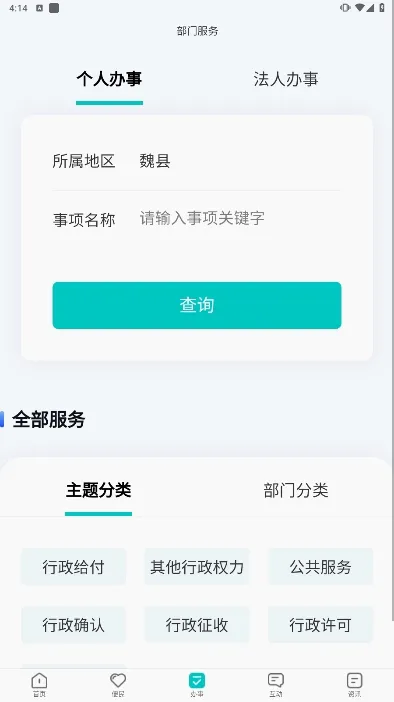The width and height of the screenshot is (394, 702).
Task: Tap the 办事 tab in bottom navigation
Action: coord(197,685)
